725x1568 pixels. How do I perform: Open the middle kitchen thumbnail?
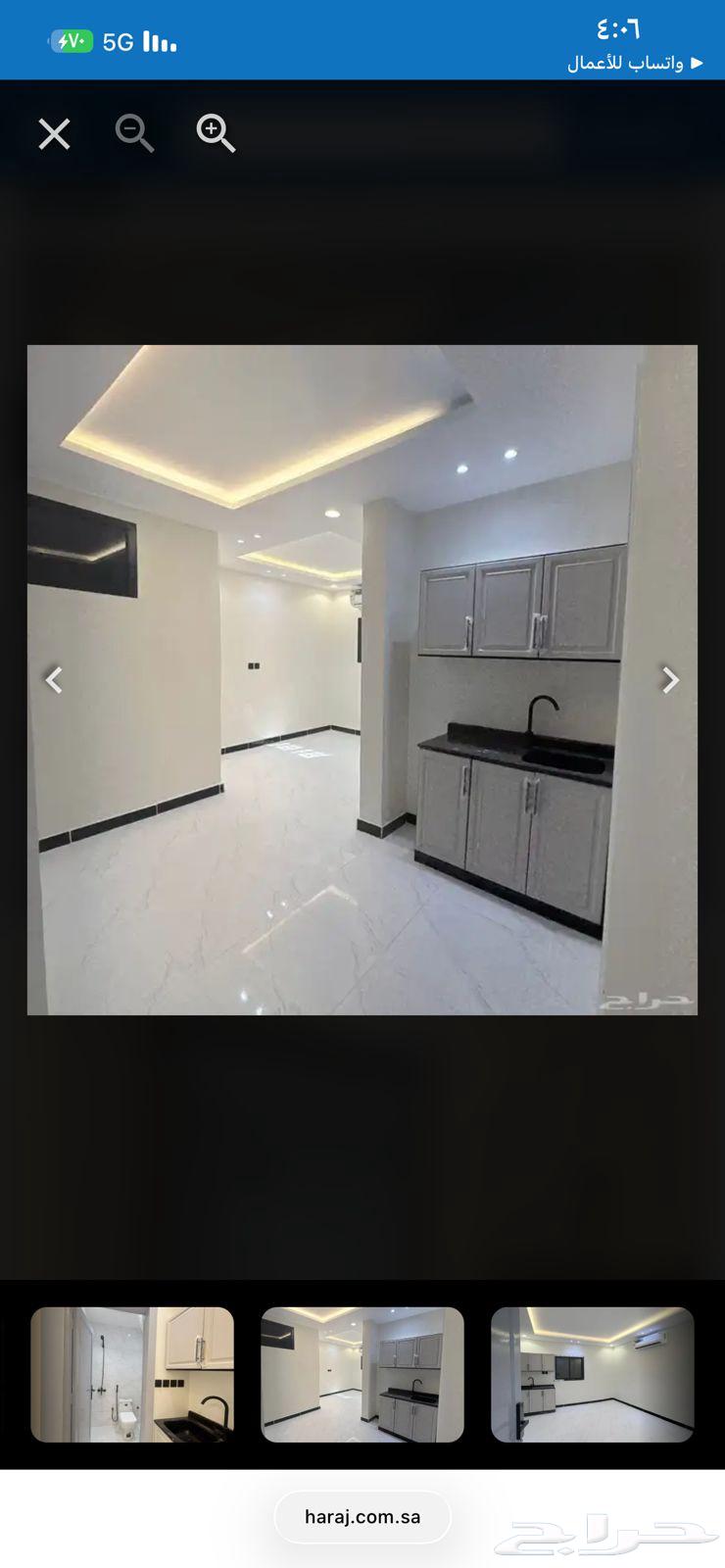[x=362, y=1375]
